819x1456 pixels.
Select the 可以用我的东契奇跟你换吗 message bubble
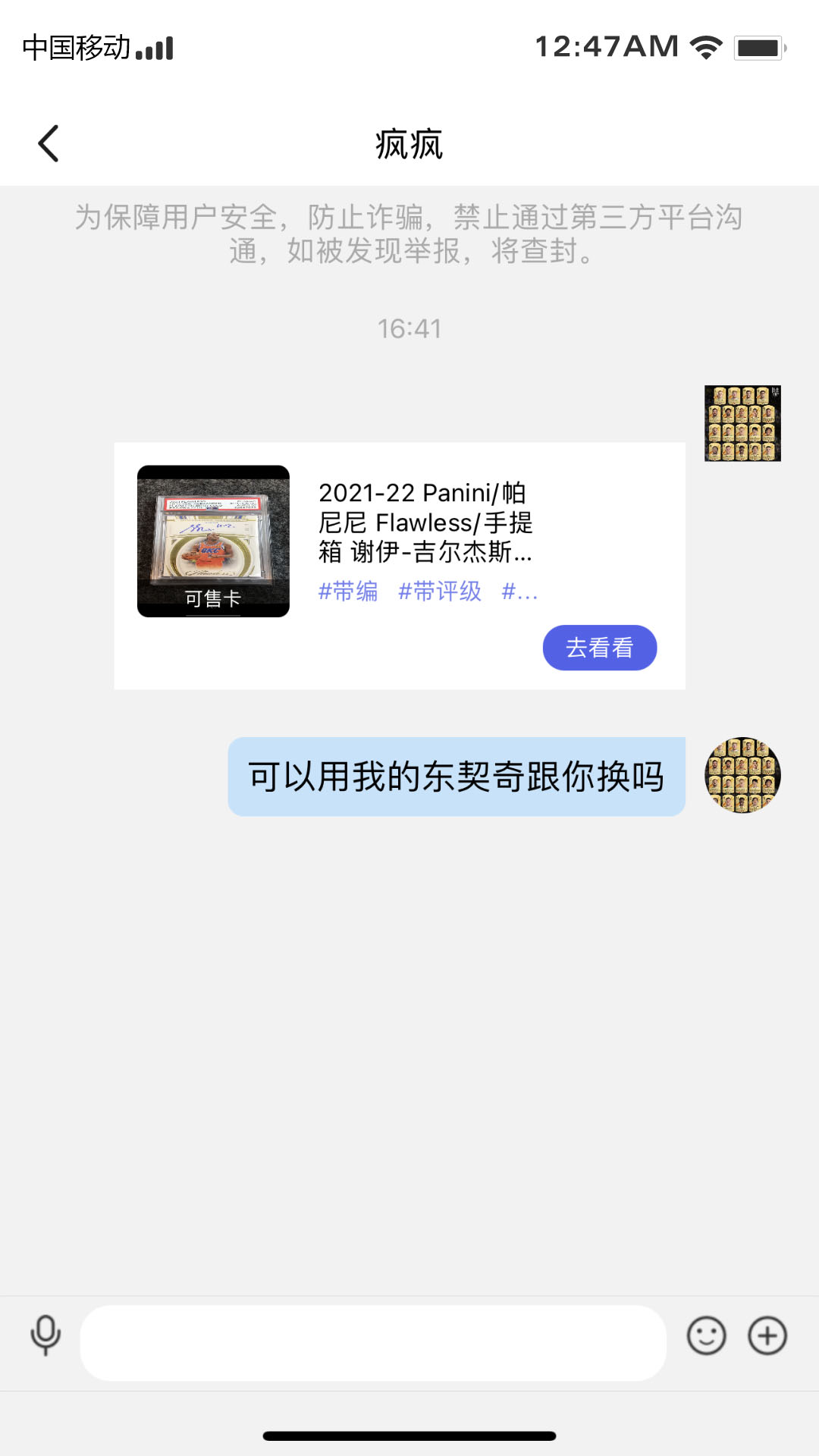pyautogui.click(x=453, y=775)
